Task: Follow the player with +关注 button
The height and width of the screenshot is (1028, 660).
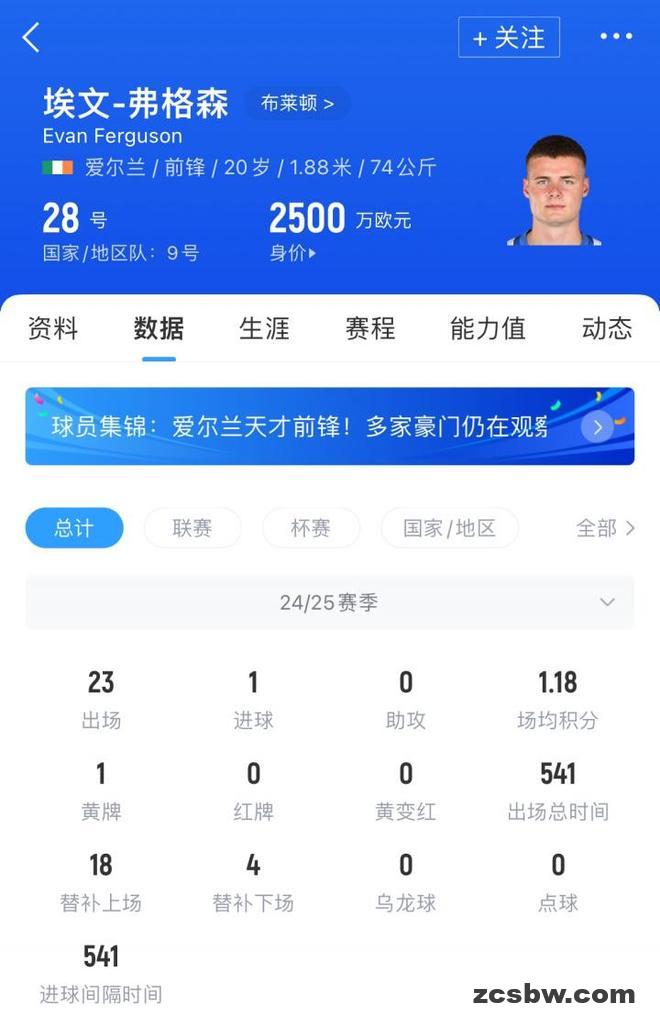Action: (509, 38)
